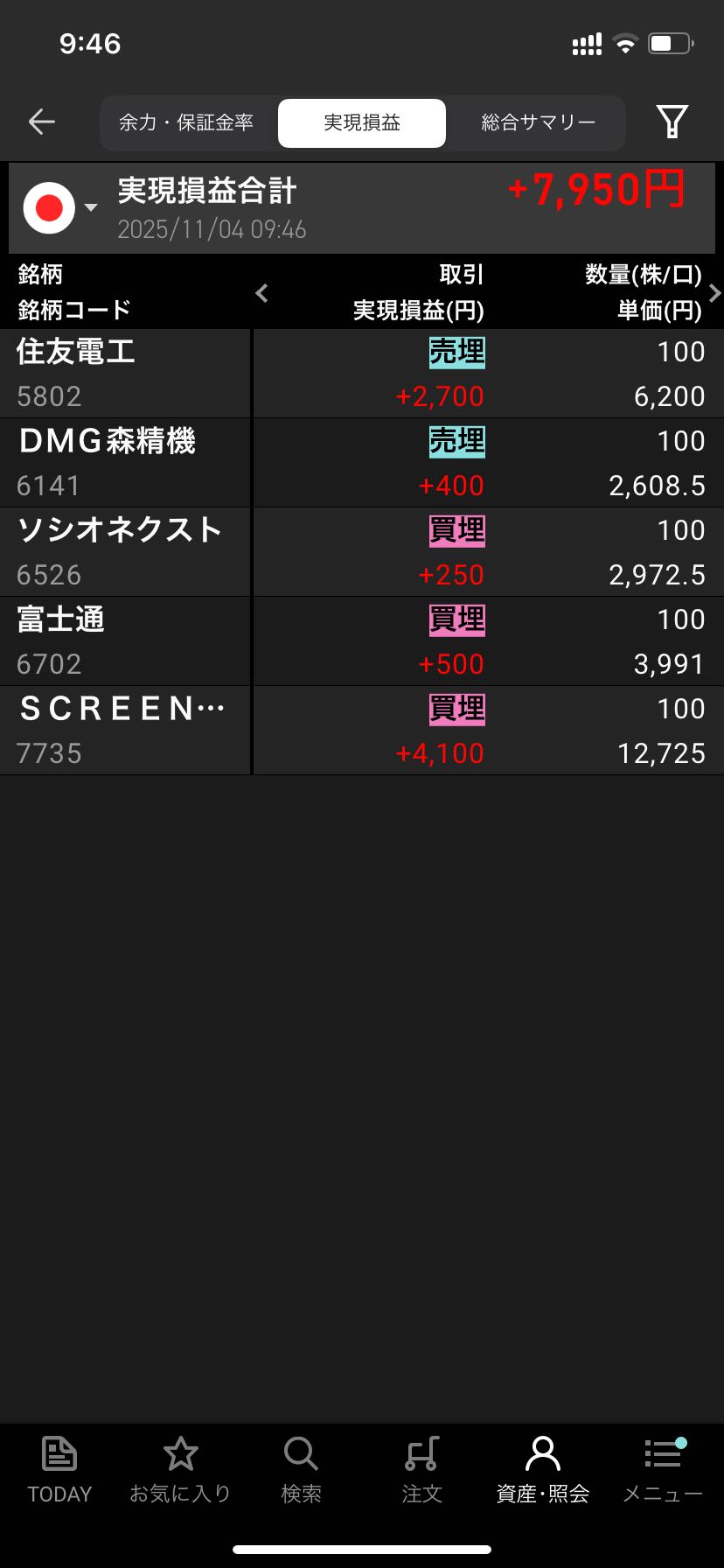Open the お気に入り favorites tab
724x1568 pixels.
pyautogui.click(x=180, y=1470)
